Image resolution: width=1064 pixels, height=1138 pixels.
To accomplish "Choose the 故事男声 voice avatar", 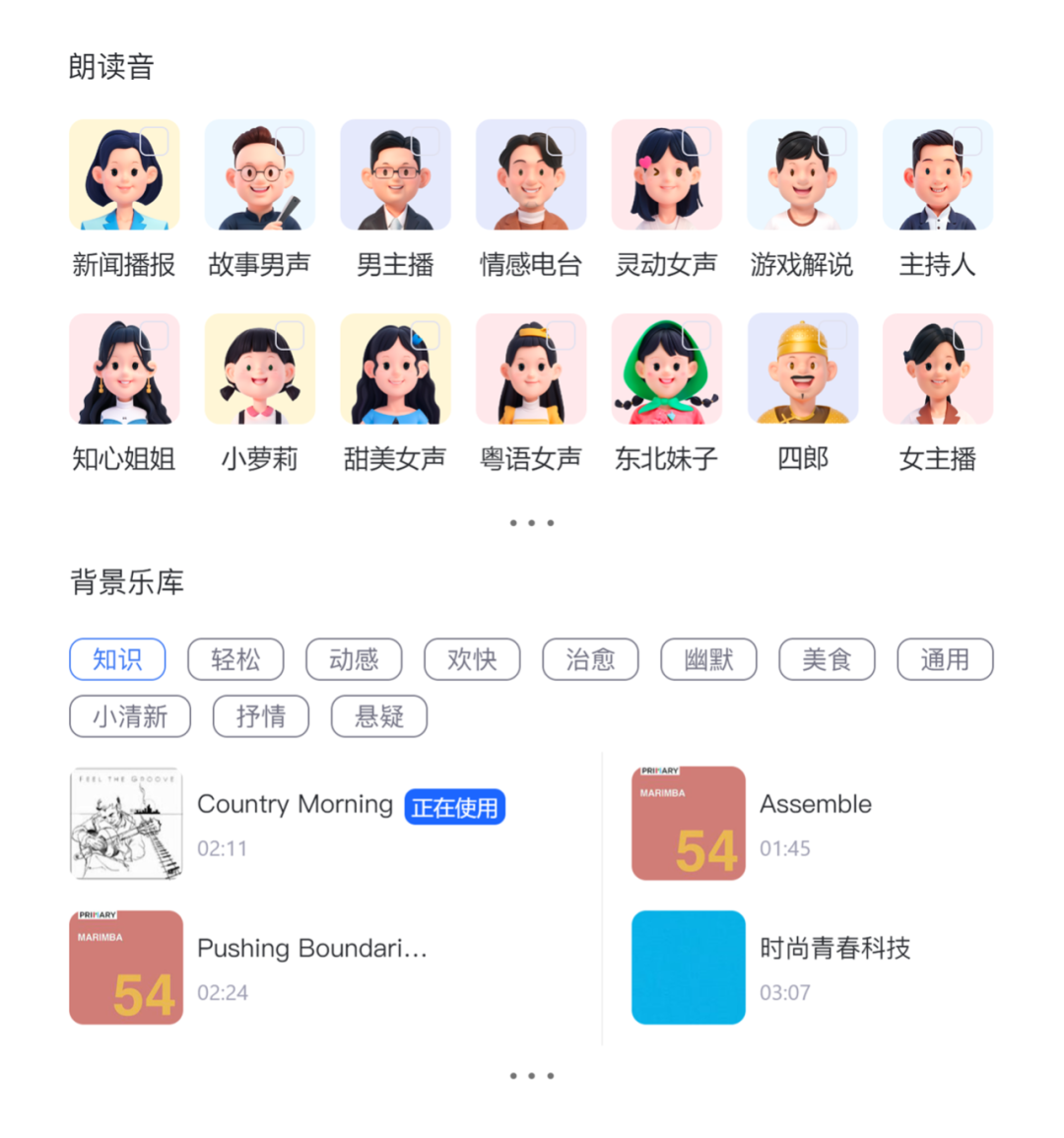I will coord(259,175).
